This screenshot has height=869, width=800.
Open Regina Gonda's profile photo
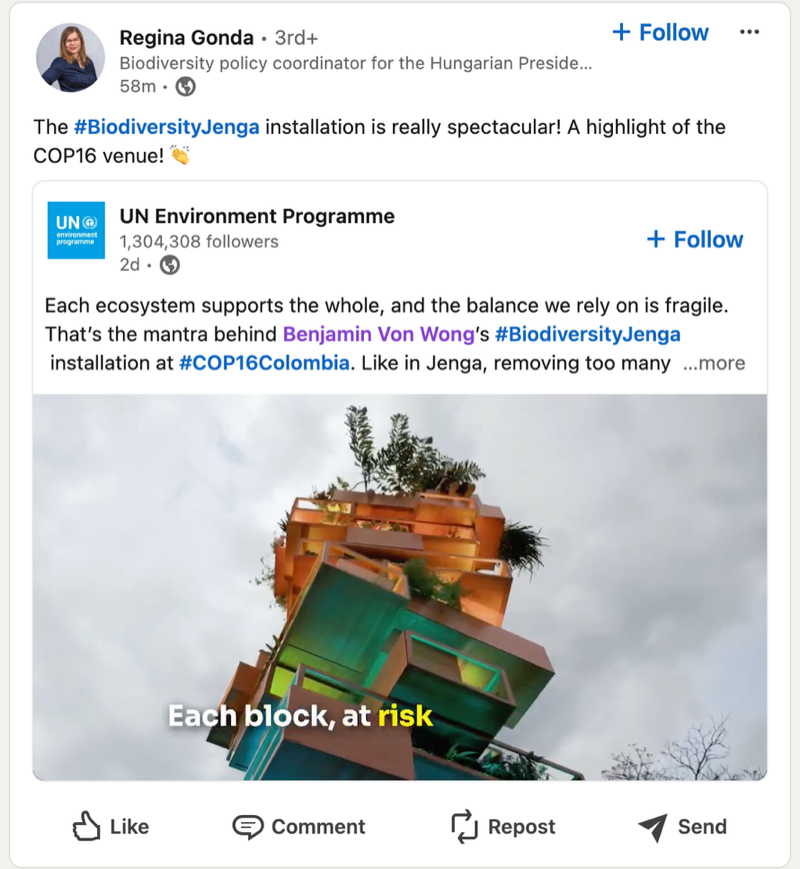tap(71, 58)
